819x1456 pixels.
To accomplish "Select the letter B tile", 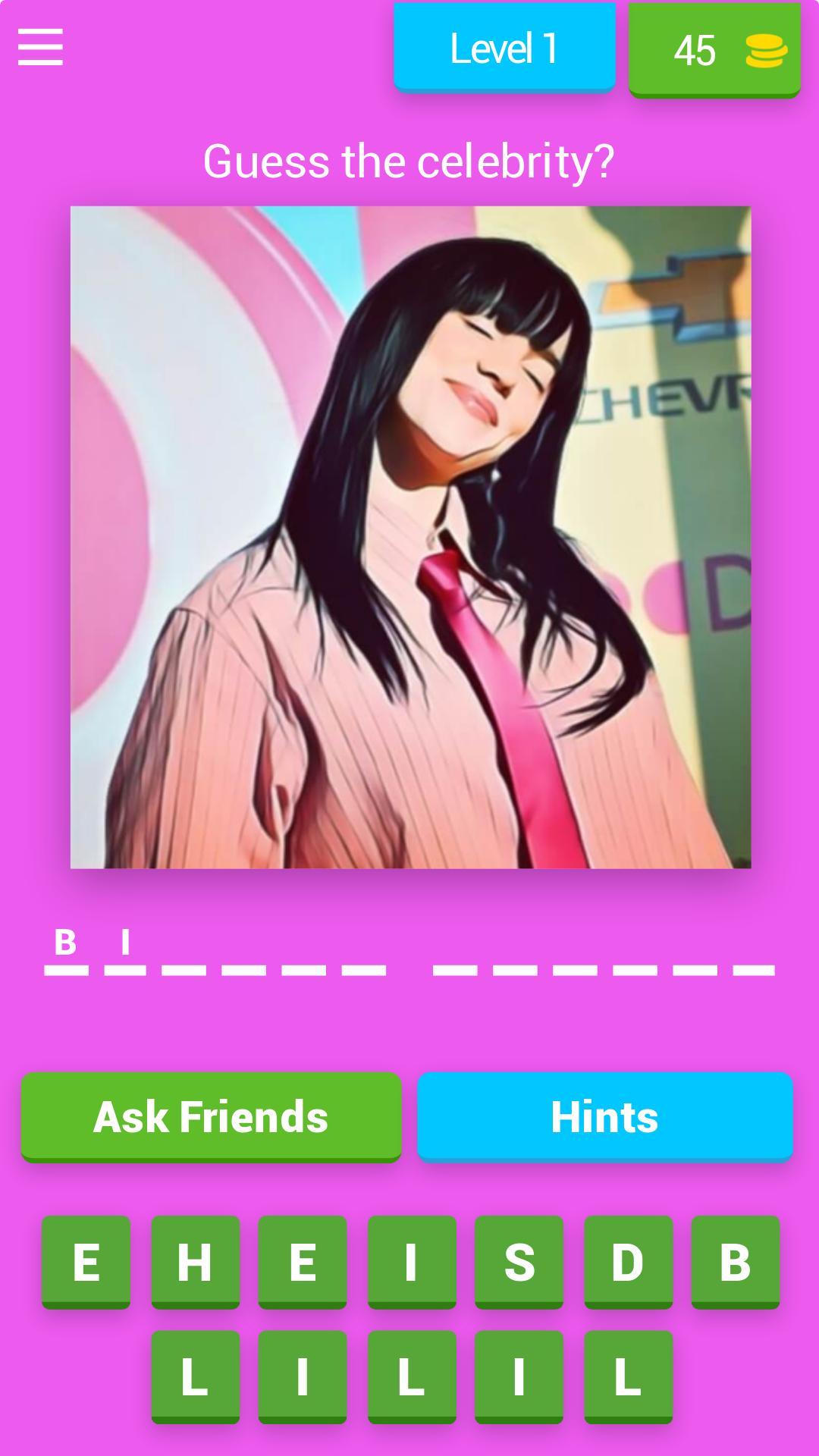I will pyautogui.click(x=735, y=1262).
